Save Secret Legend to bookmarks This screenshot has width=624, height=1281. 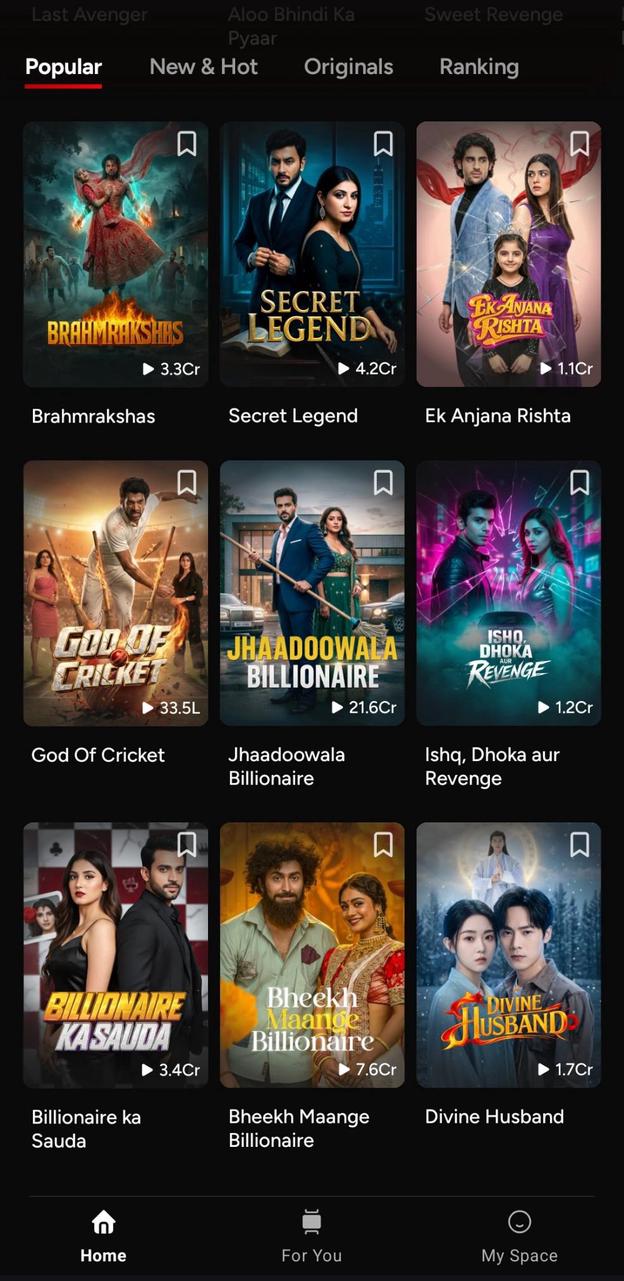(x=383, y=144)
